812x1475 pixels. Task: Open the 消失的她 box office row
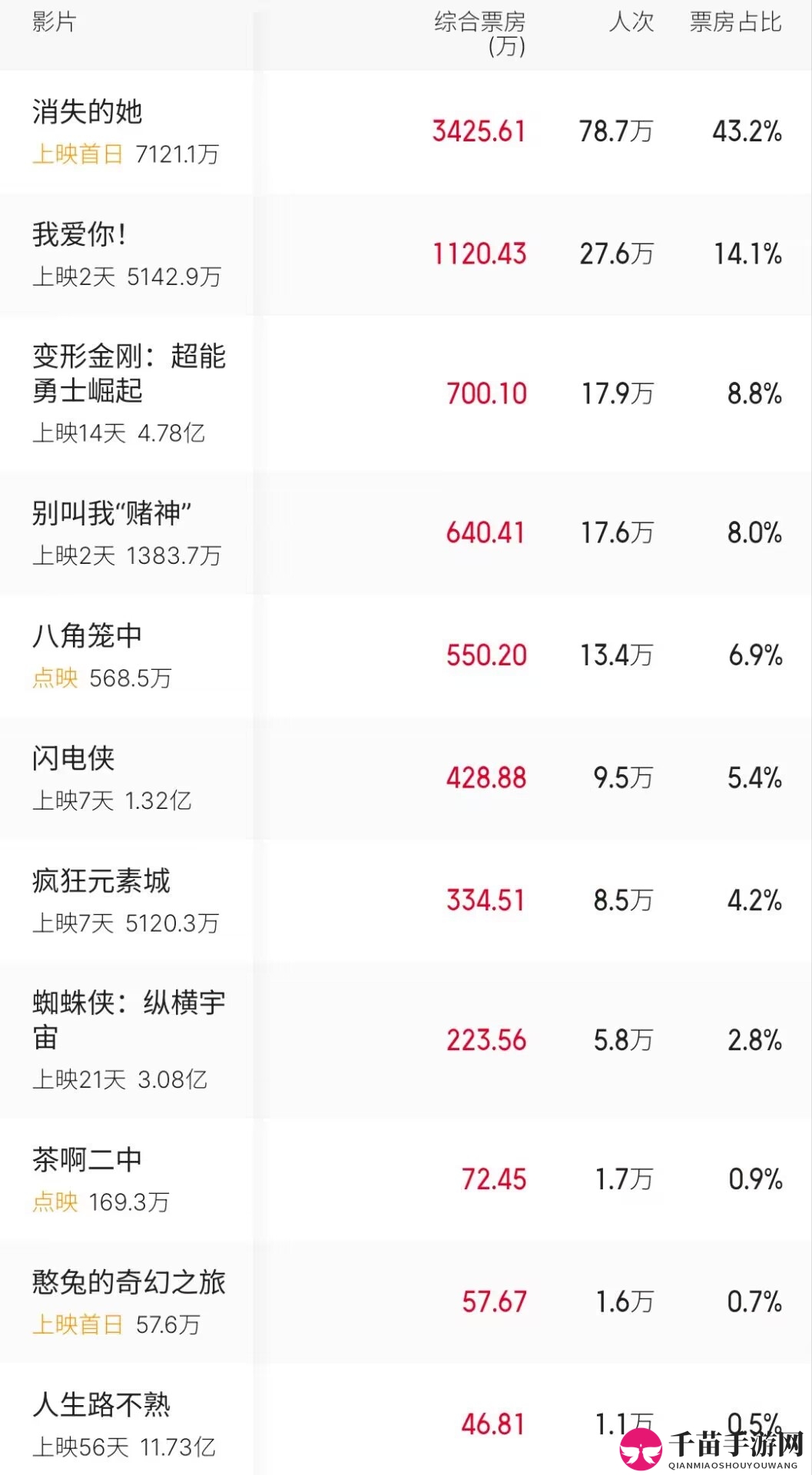pyautogui.click(x=406, y=132)
